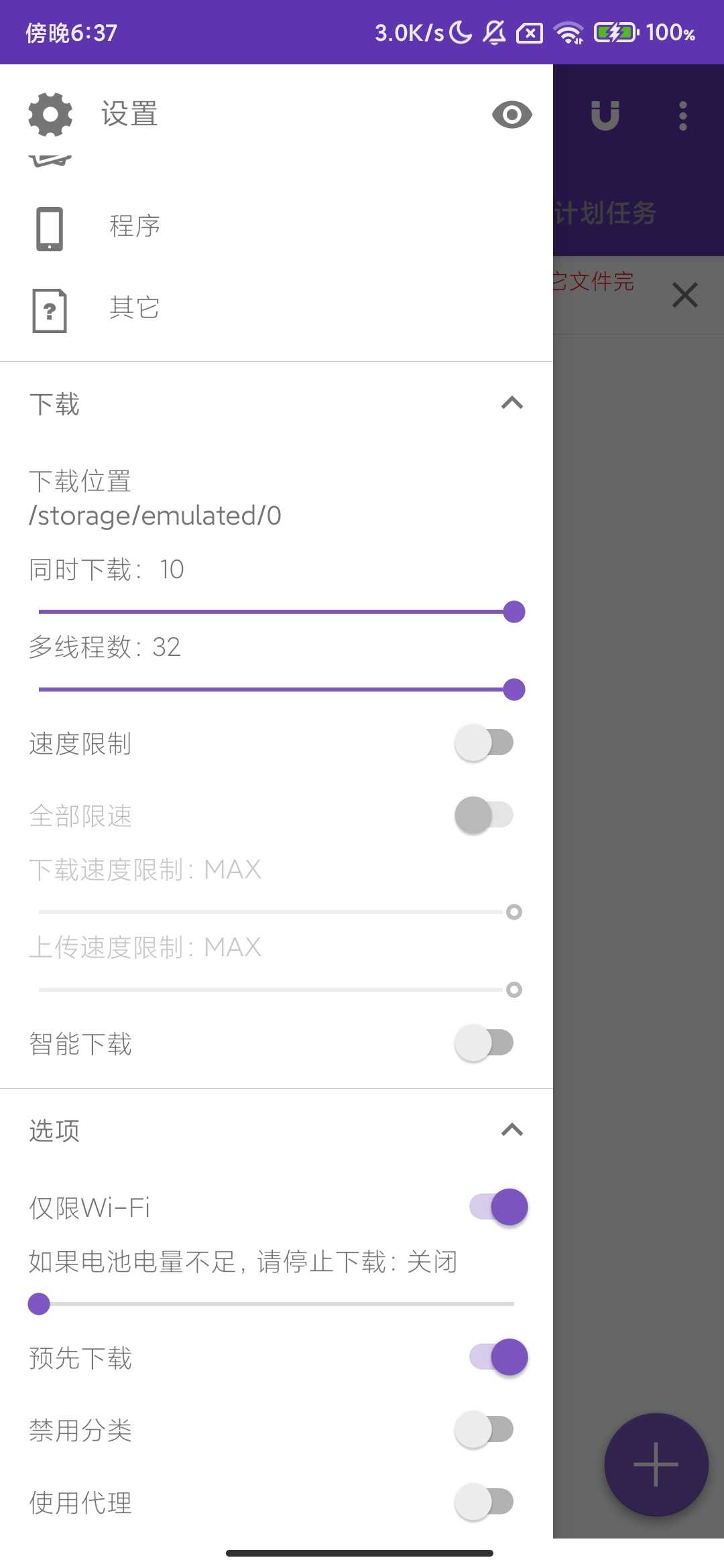Tap the red notification banner text
The image size is (724, 1568).
[593, 281]
